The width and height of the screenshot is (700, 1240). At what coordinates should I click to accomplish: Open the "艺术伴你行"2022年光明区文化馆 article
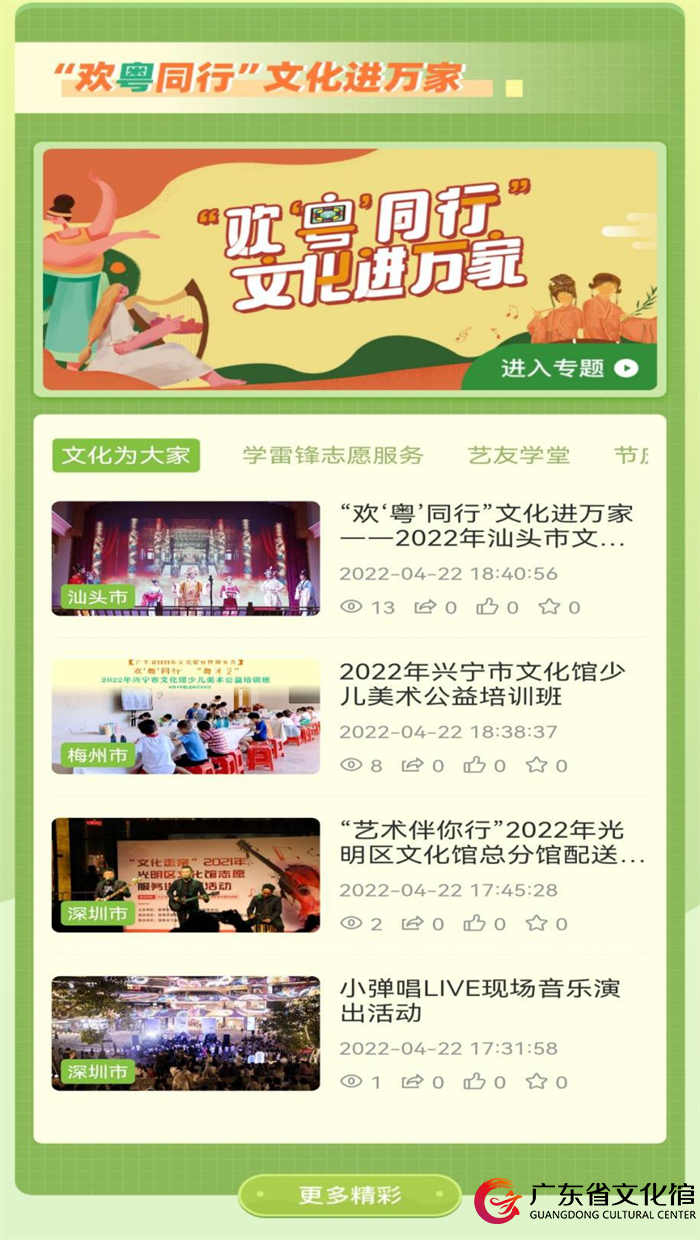coord(349,875)
